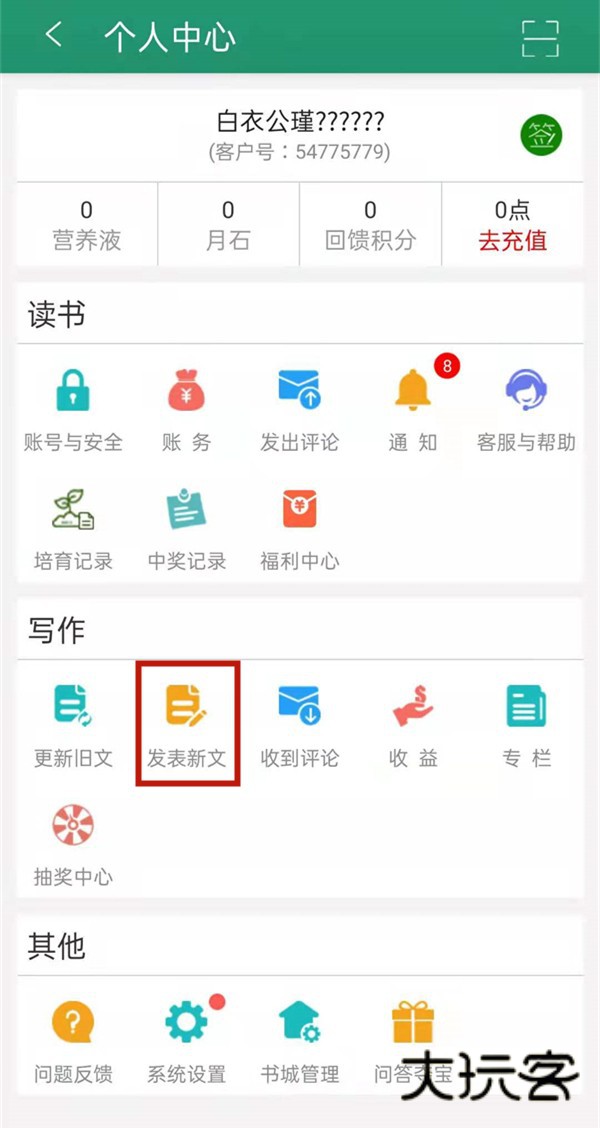This screenshot has height=1128, width=600.
Task: Open 账务 under 读书
Action: (186, 408)
